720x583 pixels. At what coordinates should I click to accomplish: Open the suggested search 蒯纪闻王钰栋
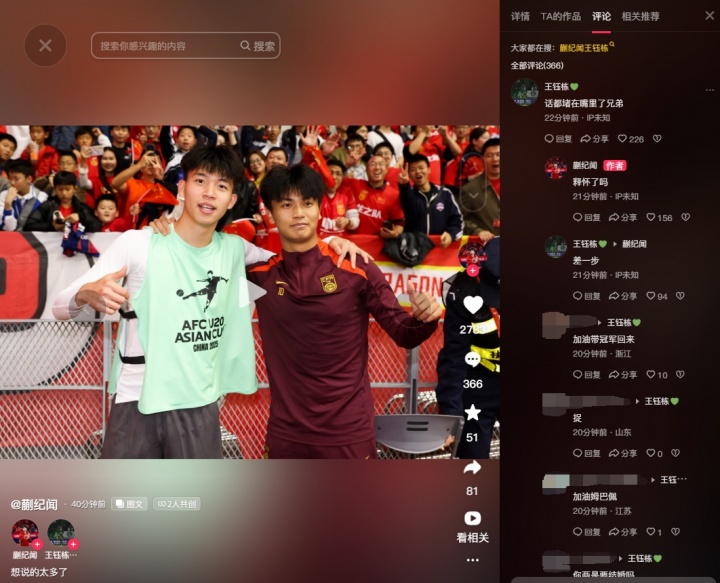(585, 47)
